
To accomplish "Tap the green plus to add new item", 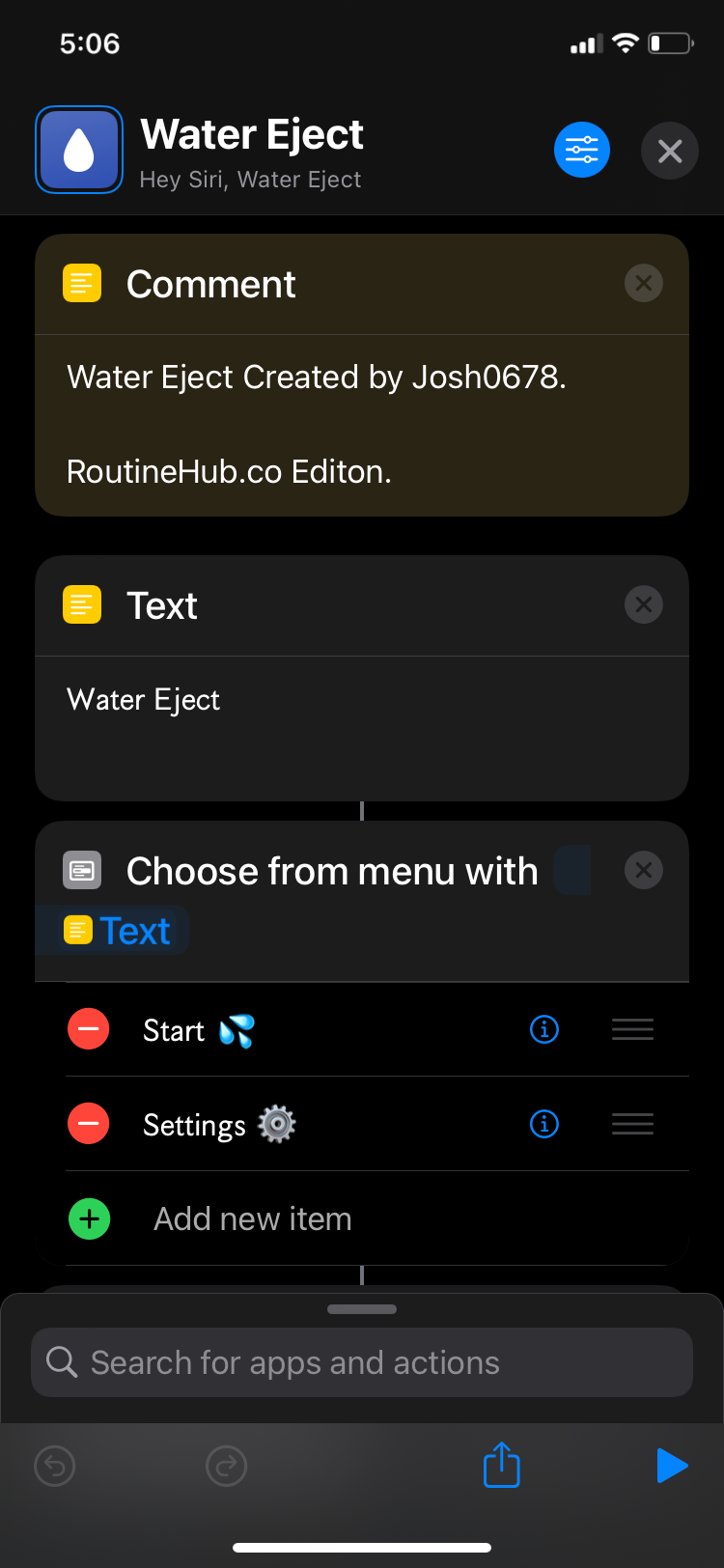I will point(89,1218).
